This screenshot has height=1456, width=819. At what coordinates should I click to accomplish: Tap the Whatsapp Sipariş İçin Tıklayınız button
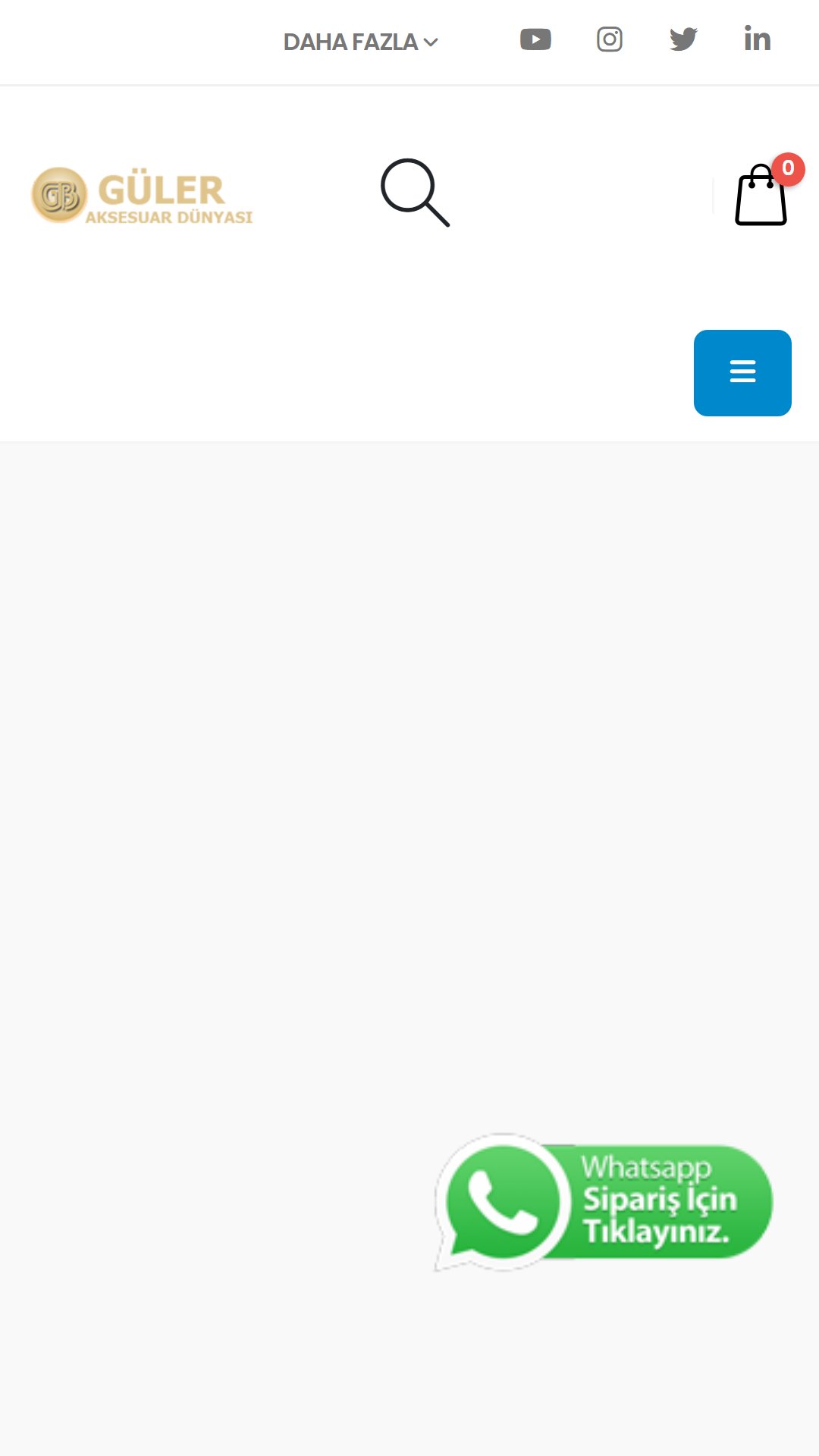[x=604, y=1202]
